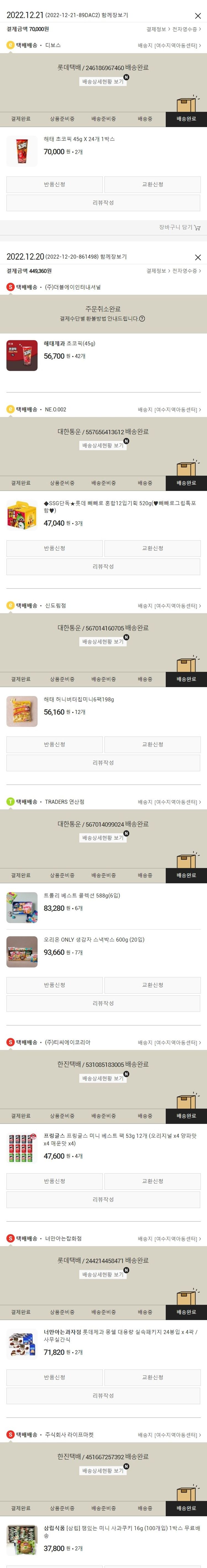Open 결제정보 for the 2022.12.21 order
The image size is (207, 1568).
click(157, 29)
